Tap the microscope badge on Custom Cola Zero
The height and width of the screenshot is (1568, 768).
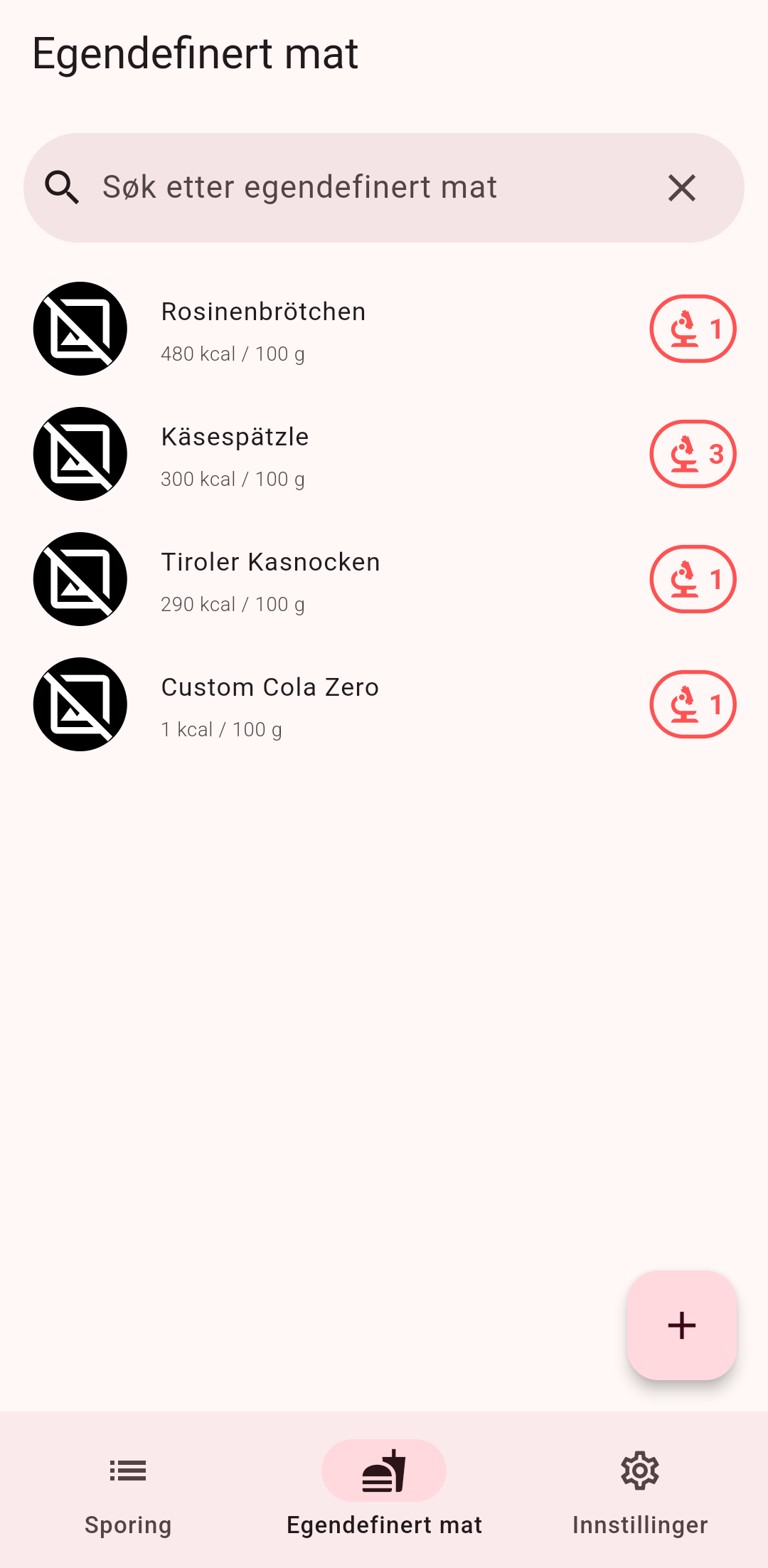[693, 705]
